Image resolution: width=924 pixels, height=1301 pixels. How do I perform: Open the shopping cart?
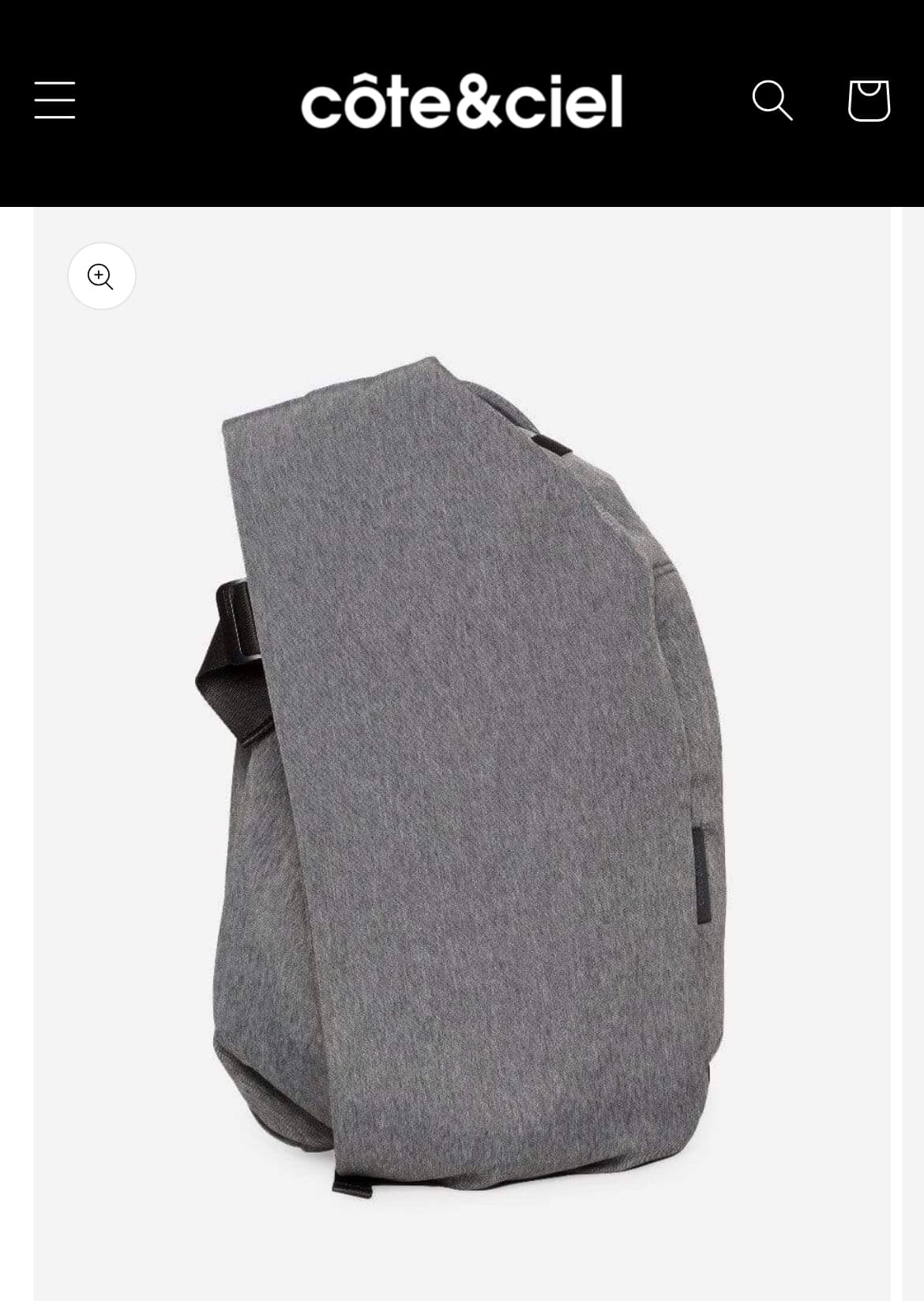[868, 100]
